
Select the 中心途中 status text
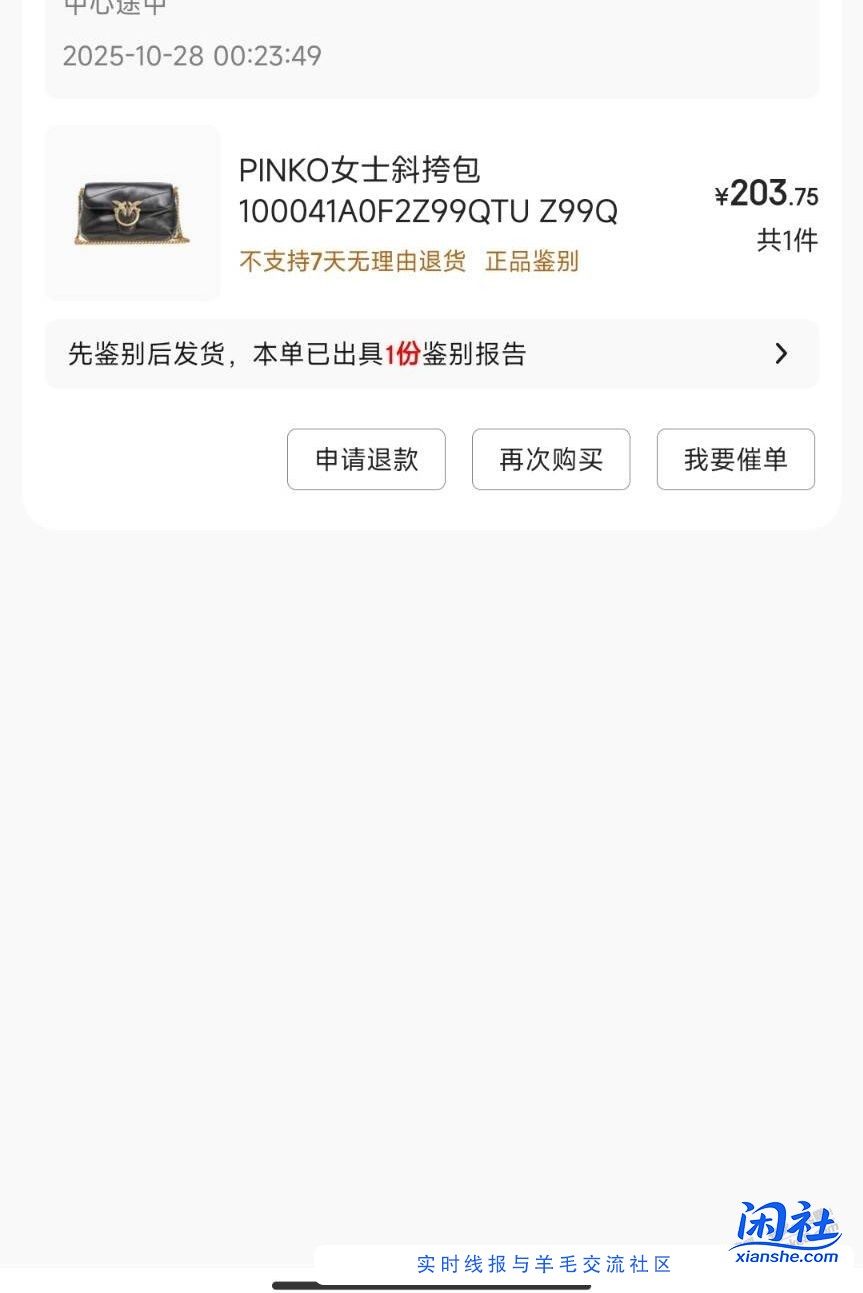pos(114,8)
